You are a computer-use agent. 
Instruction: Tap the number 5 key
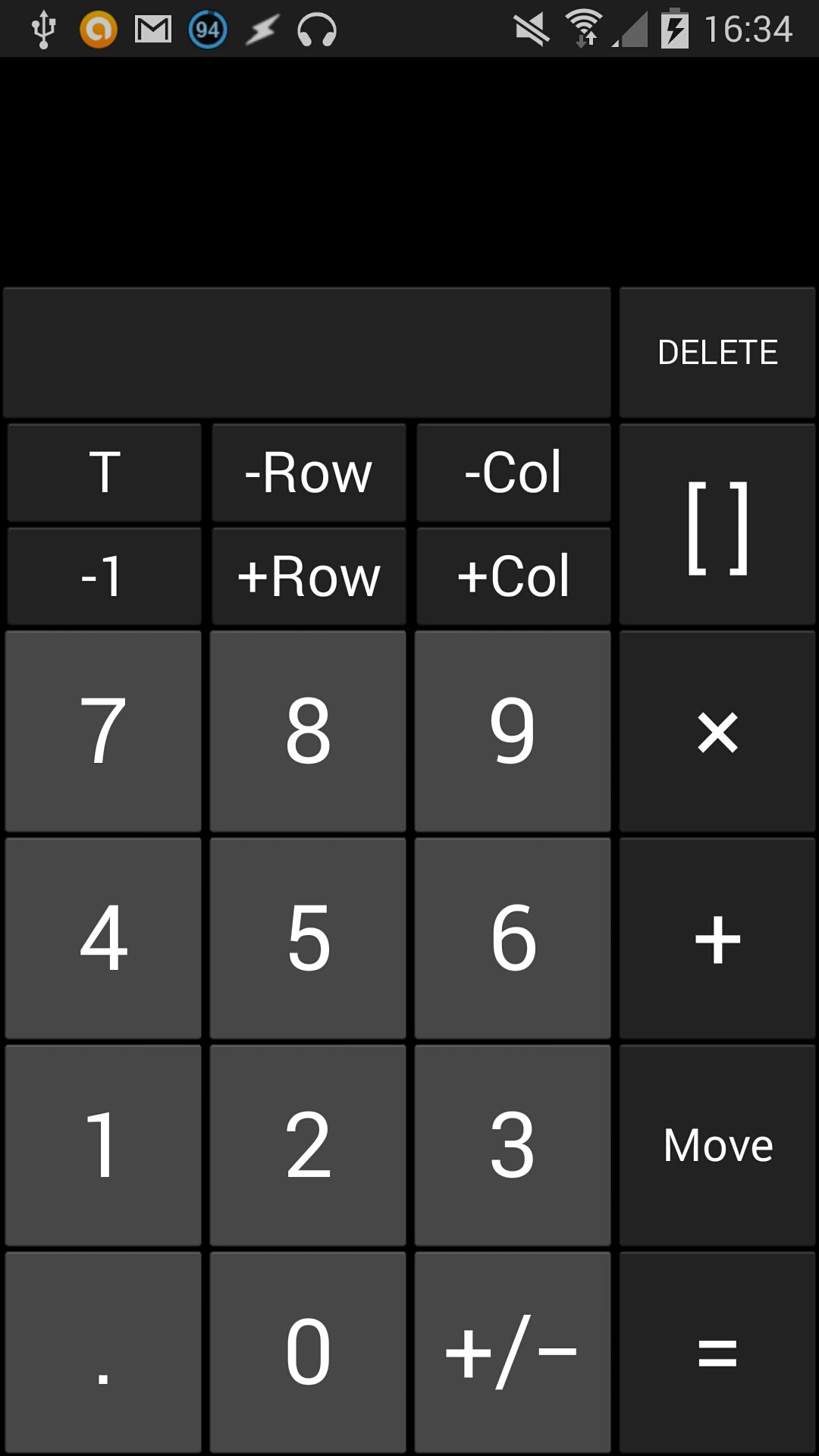[x=308, y=937]
